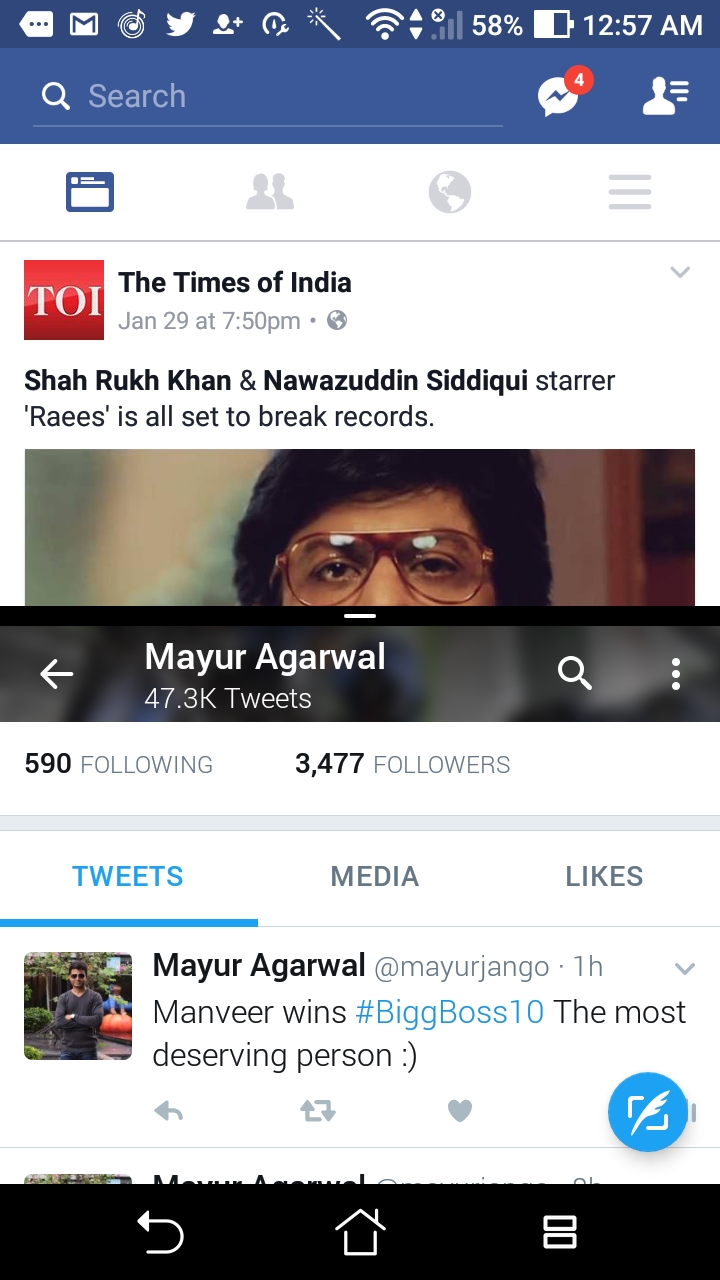Viewport: 720px width, 1280px height.
Task: Go back from Mayur Agarwal's profile
Action: click(x=57, y=675)
